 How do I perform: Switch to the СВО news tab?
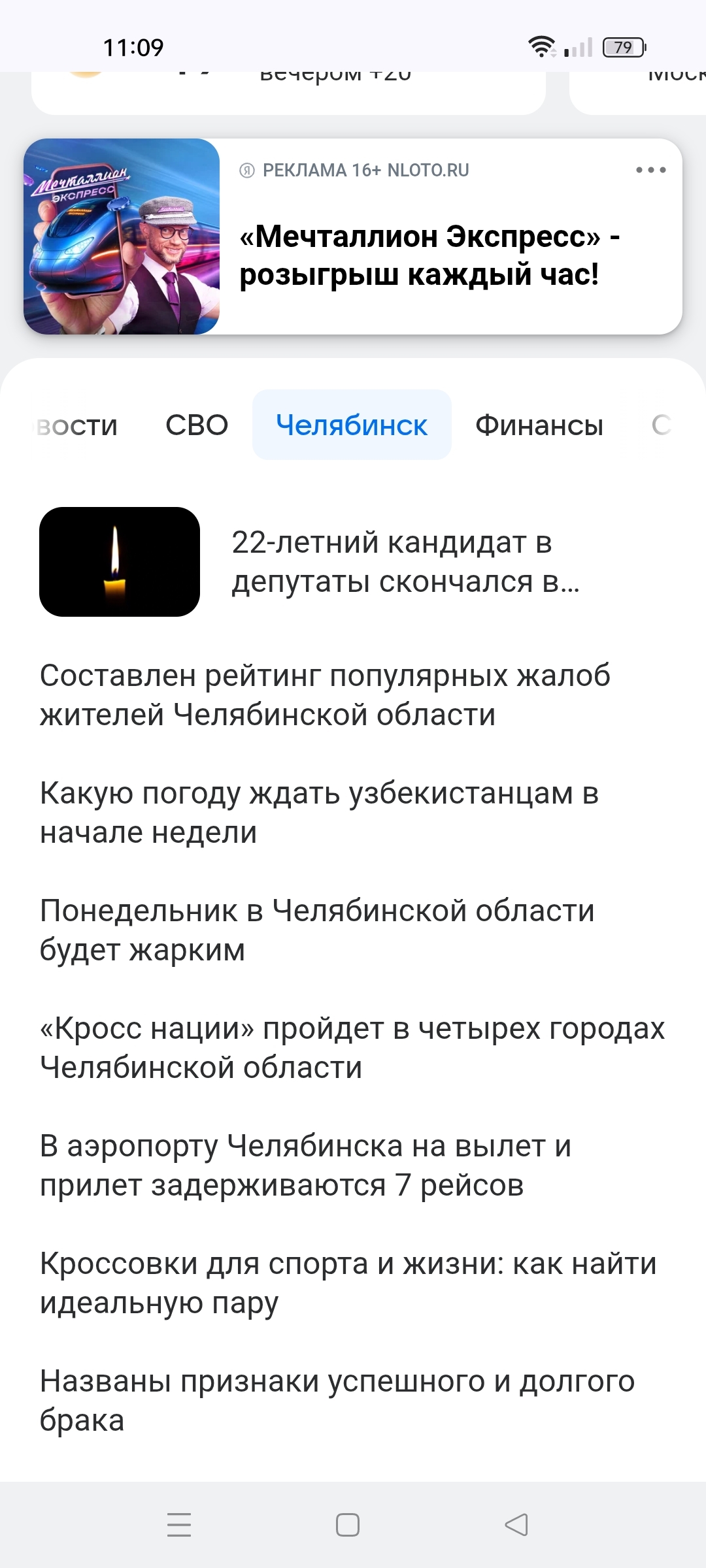point(197,425)
